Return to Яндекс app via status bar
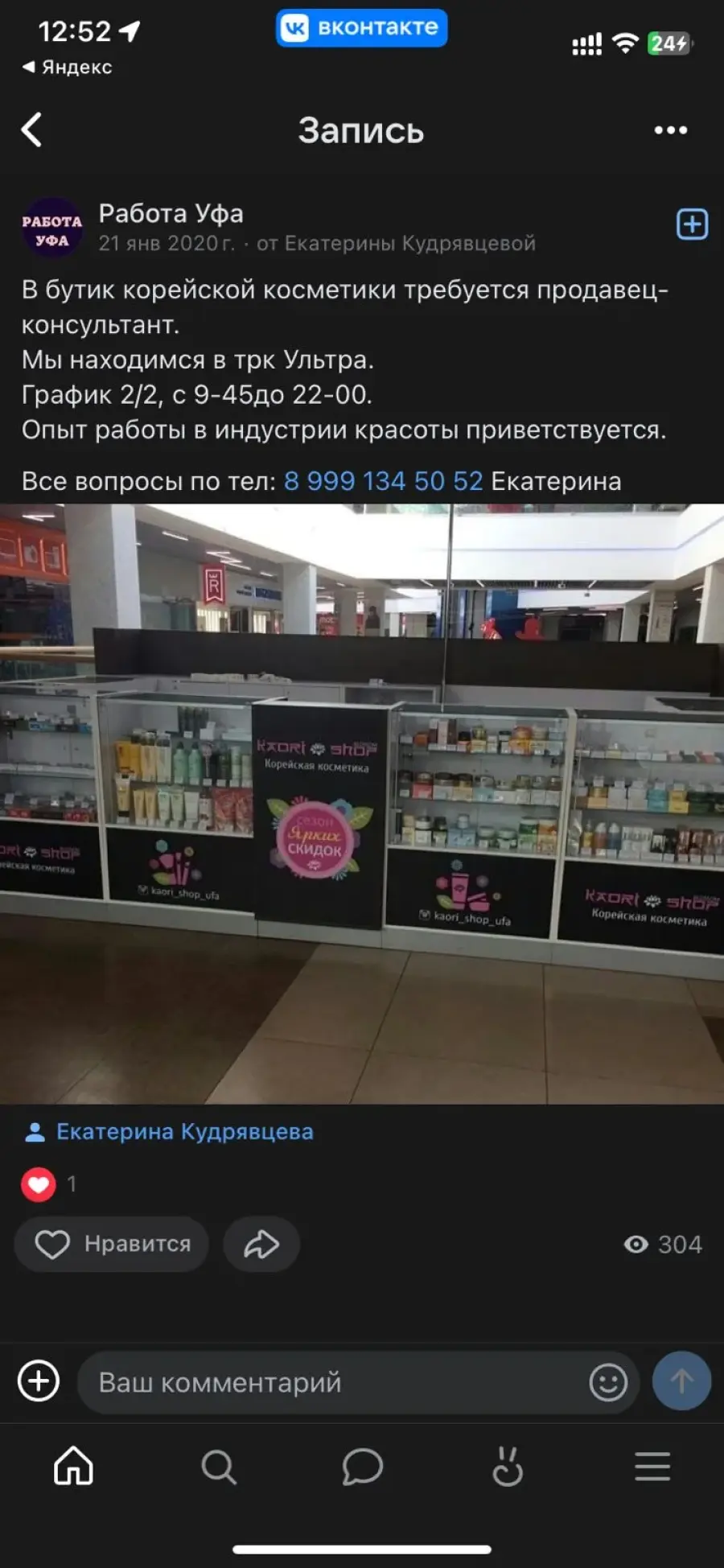The image size is (724, 1568). [67, 67]
